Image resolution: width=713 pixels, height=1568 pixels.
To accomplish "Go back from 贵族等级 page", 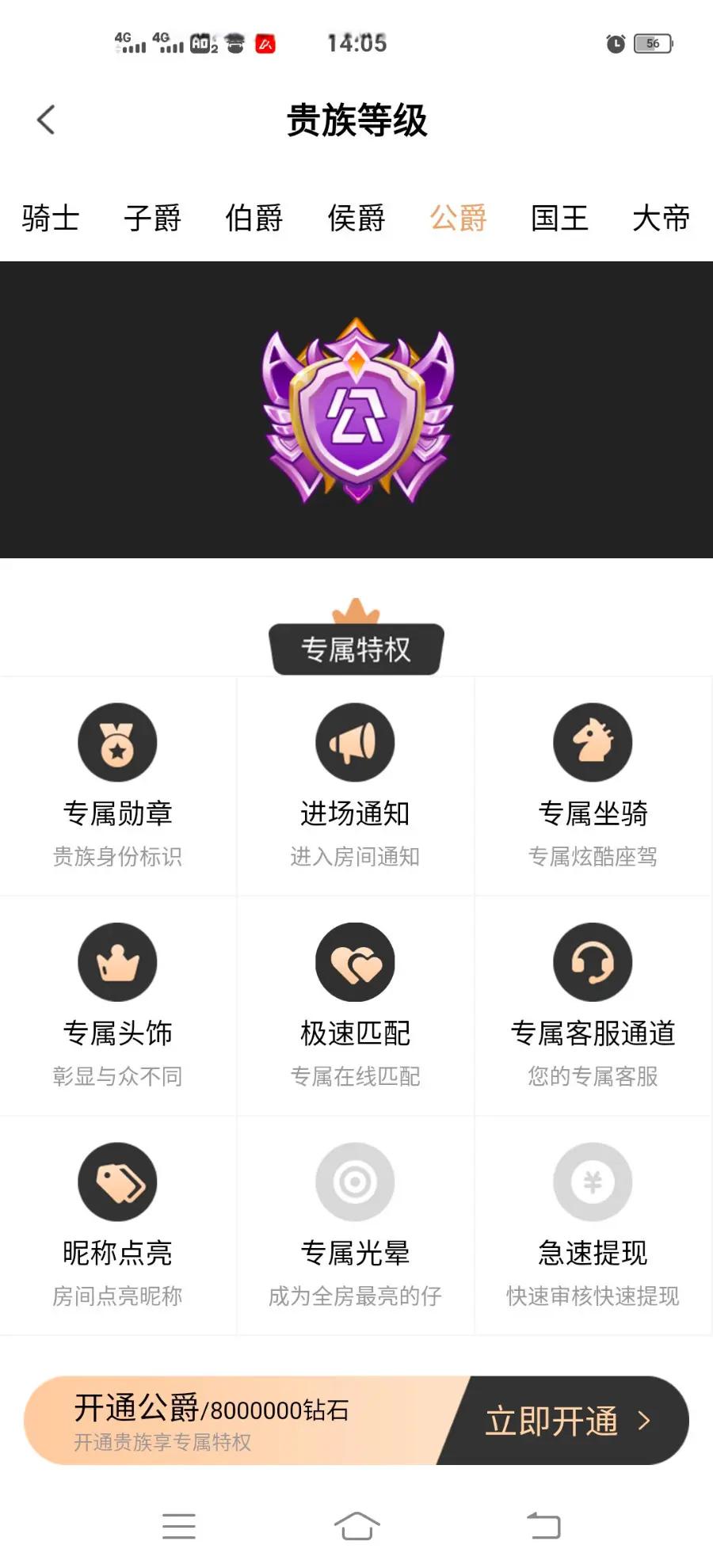I will 46,120.
